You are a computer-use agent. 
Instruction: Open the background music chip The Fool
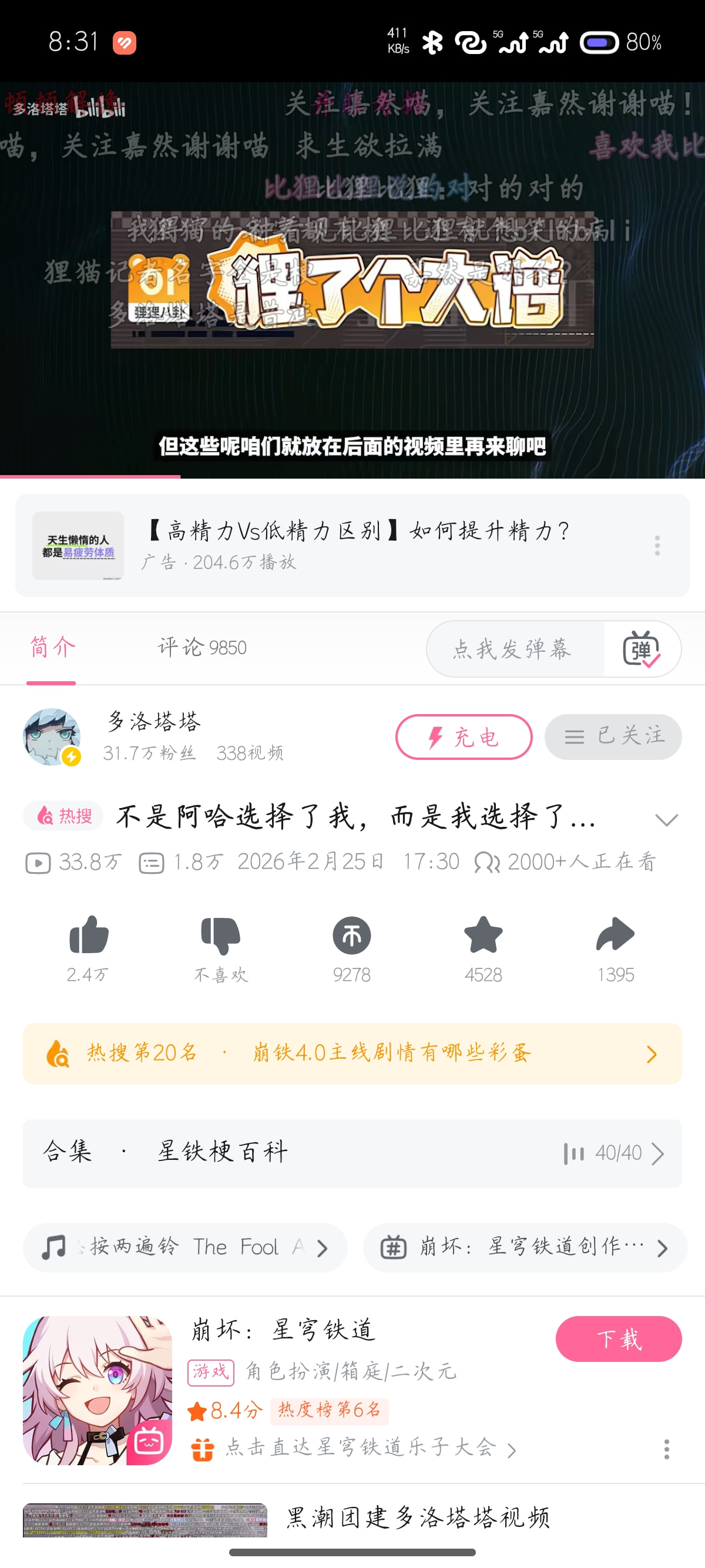[185, 1247]
